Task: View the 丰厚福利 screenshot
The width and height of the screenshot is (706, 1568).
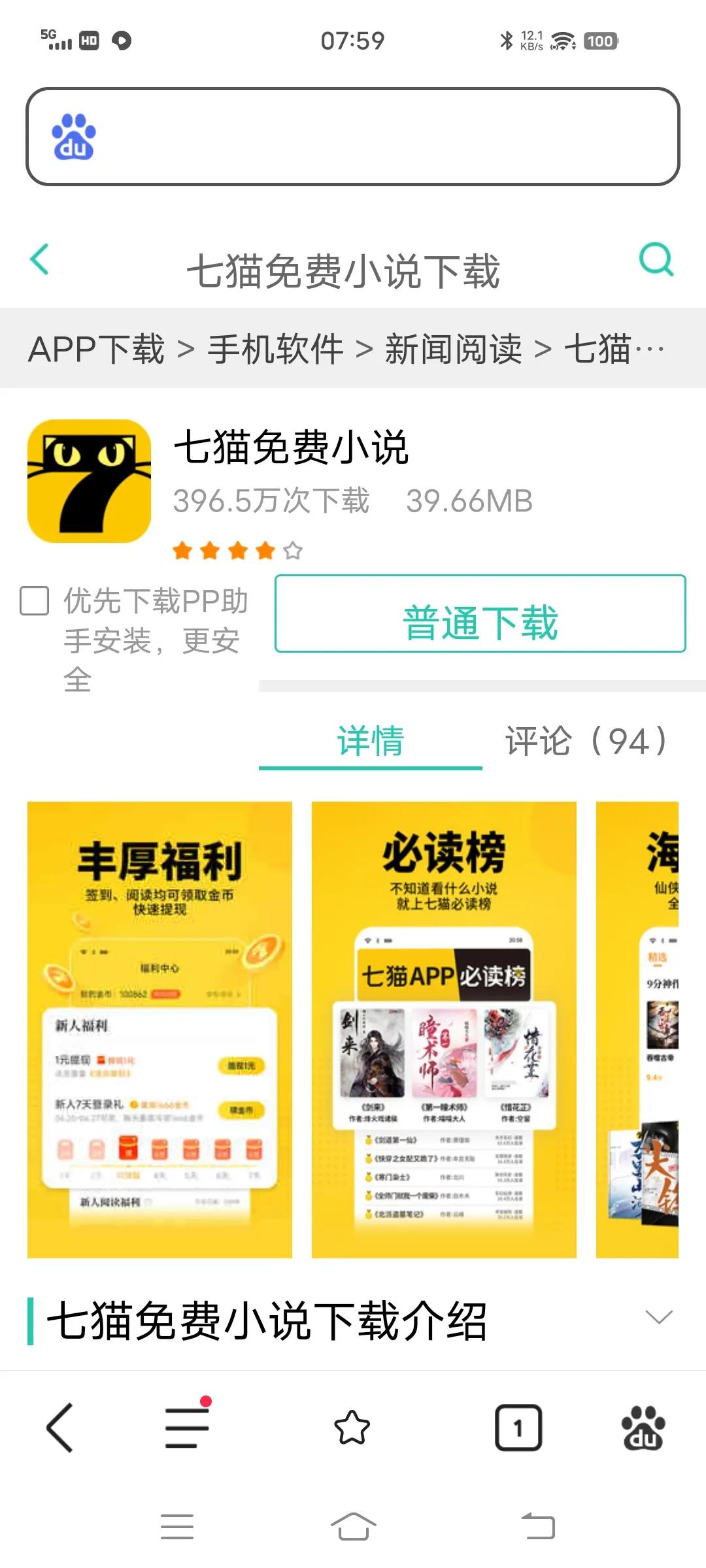Action: [x=160, y=1030]
